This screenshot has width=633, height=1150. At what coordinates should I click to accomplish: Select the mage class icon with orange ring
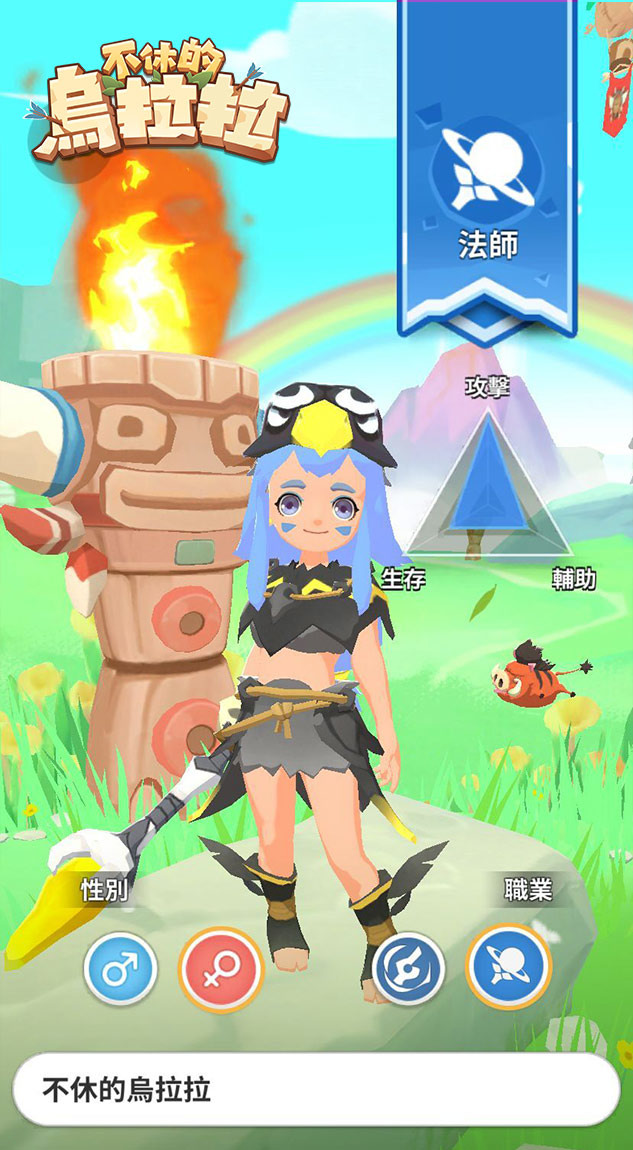(x=509, y=968)
